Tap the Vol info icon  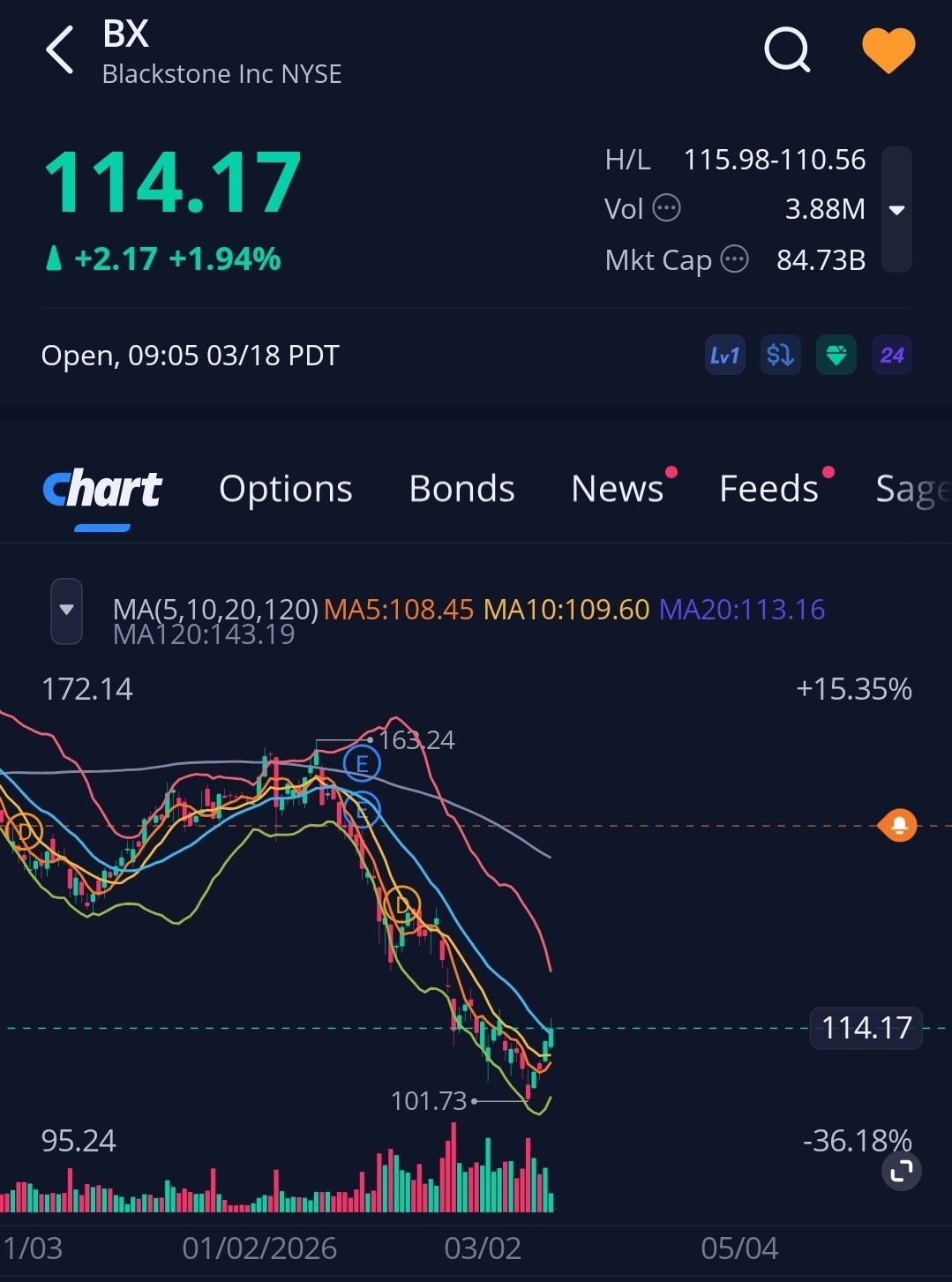click(666, 209)
